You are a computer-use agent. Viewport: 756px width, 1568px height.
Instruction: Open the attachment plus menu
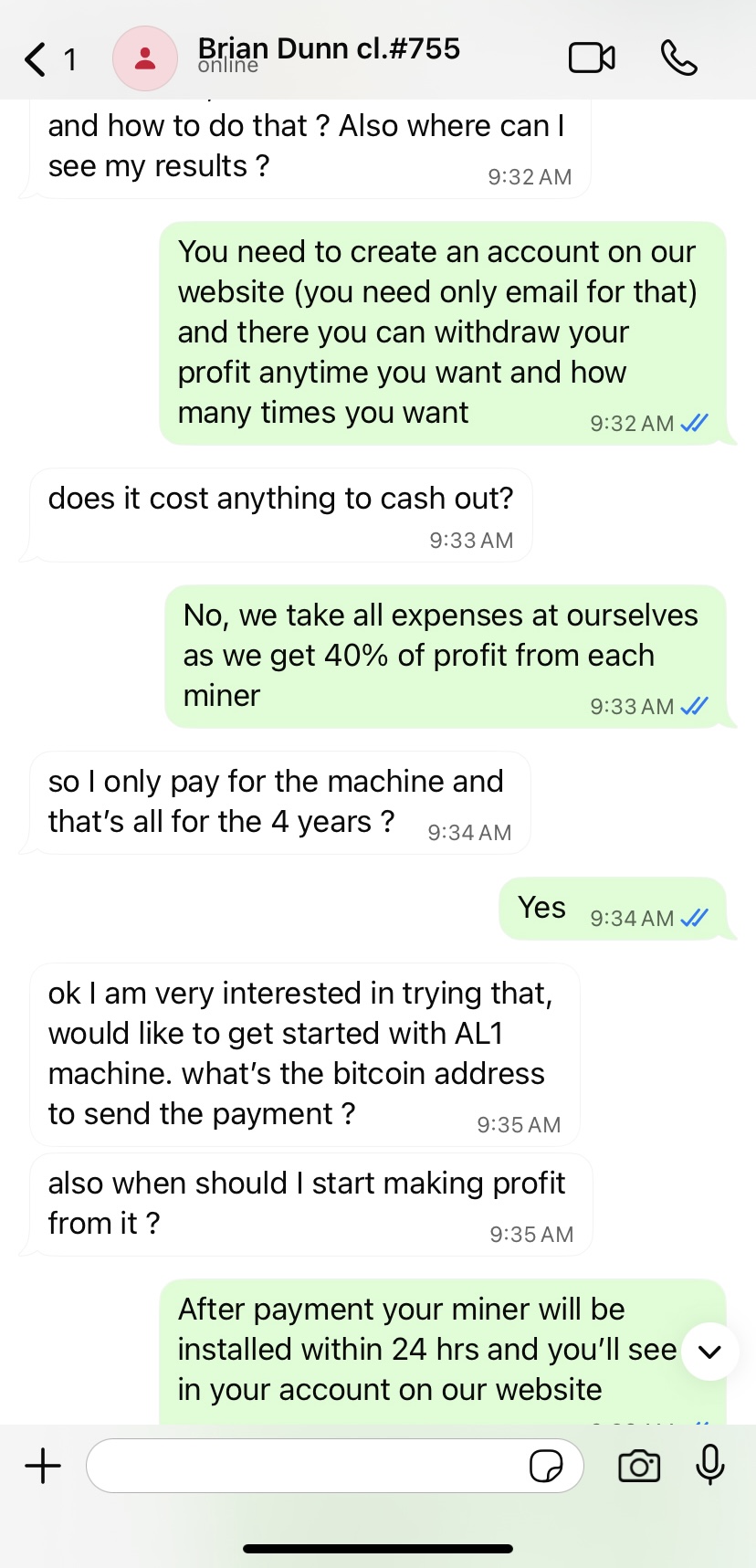43,1466
